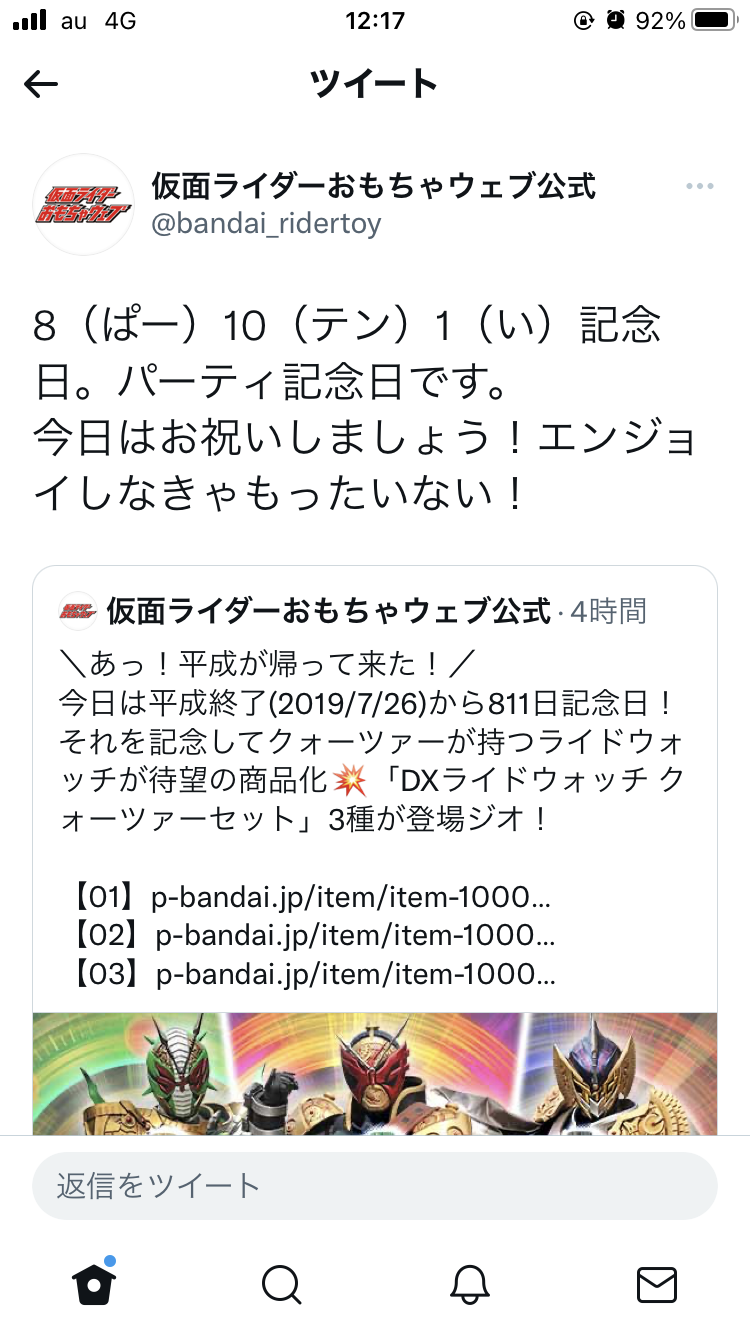Screen dimensions: 750x1334
Task: Switch to the Home tab
Action: coord(94,1284)
